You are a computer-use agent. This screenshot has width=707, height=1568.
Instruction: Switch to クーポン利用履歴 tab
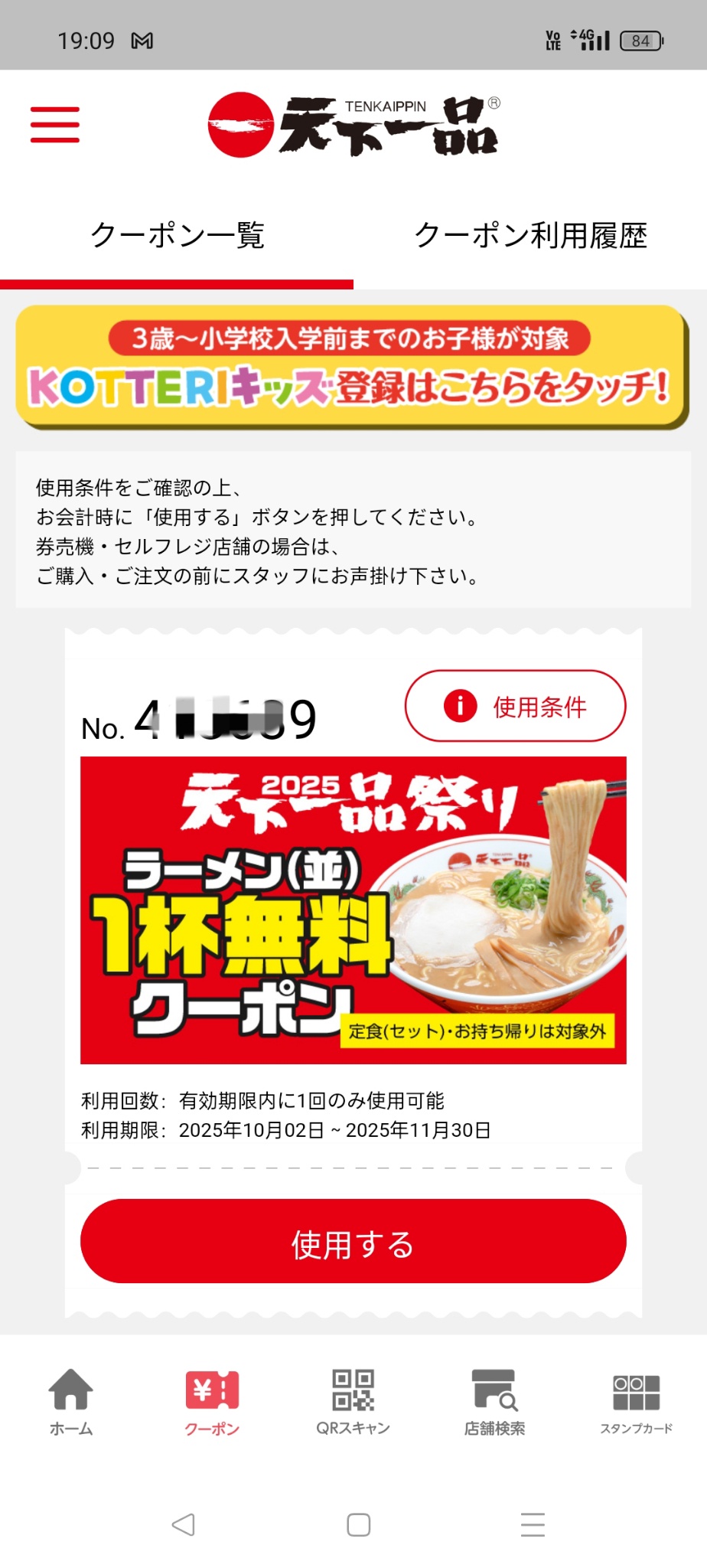530,236
